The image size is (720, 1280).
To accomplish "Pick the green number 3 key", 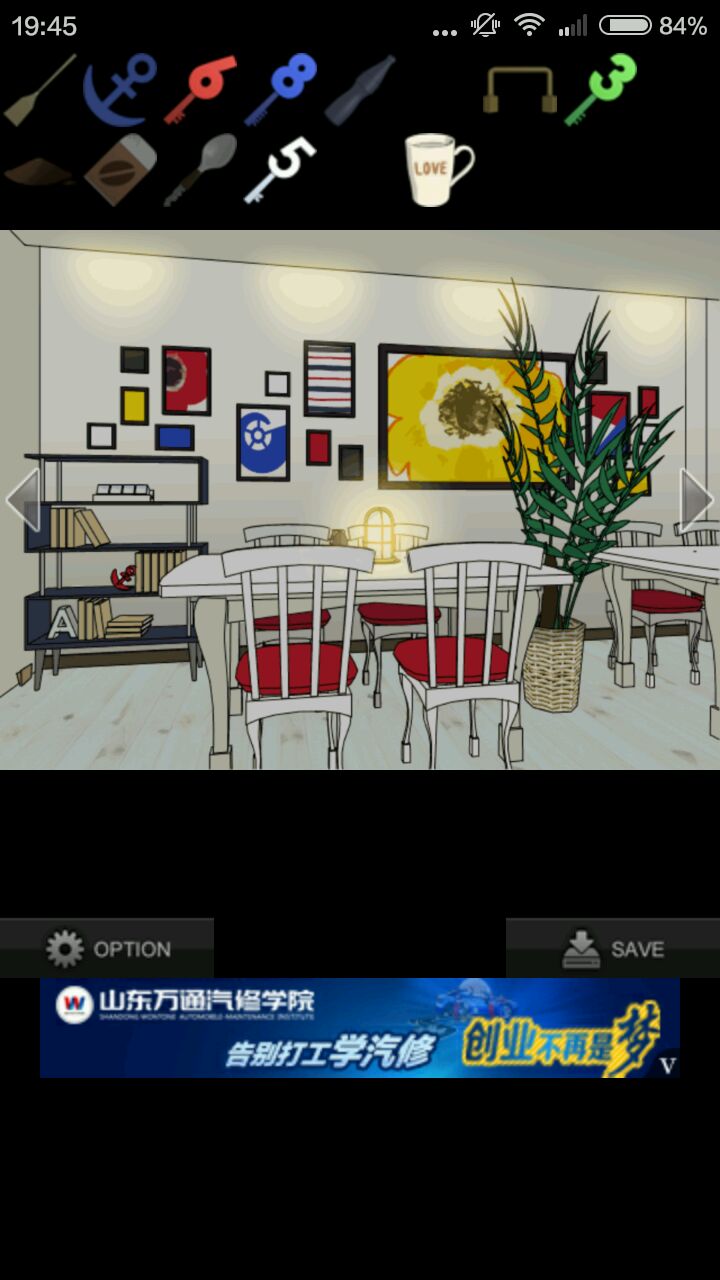I will (600, 90).
